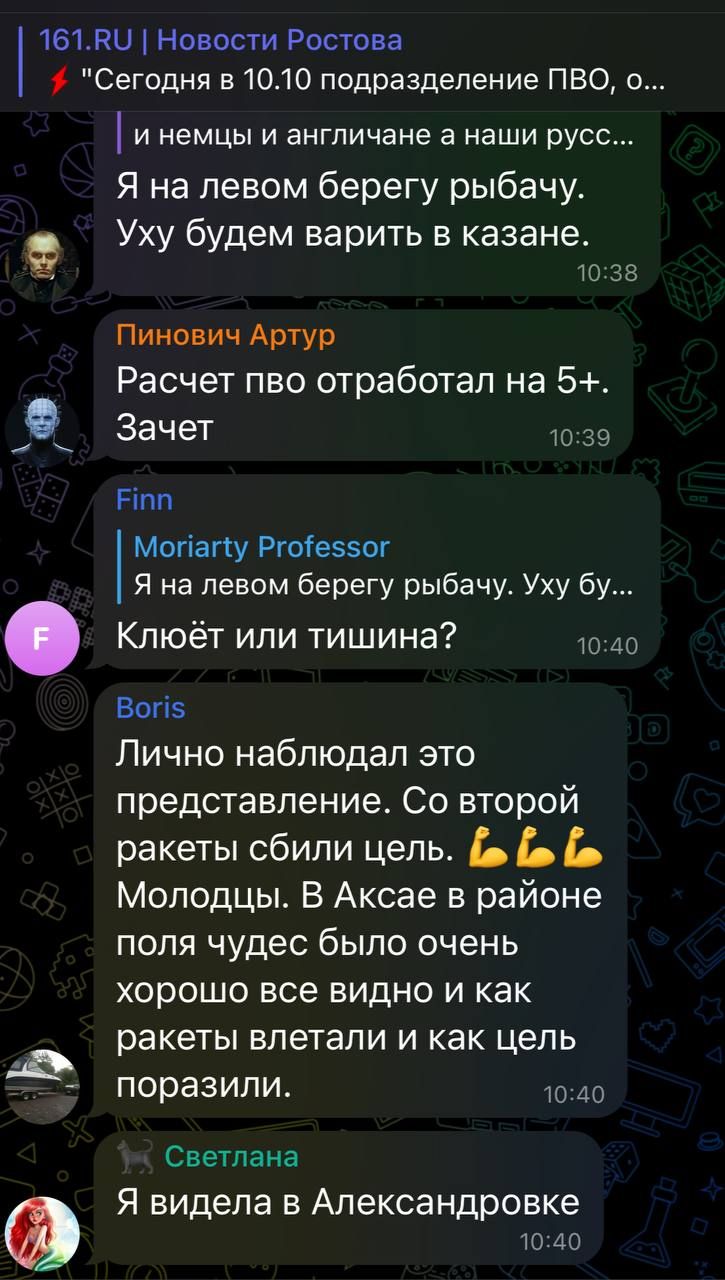Tap Boris's boat profile picture
The width and height of the screenshot is (725, 1280).
point(42,1085)
